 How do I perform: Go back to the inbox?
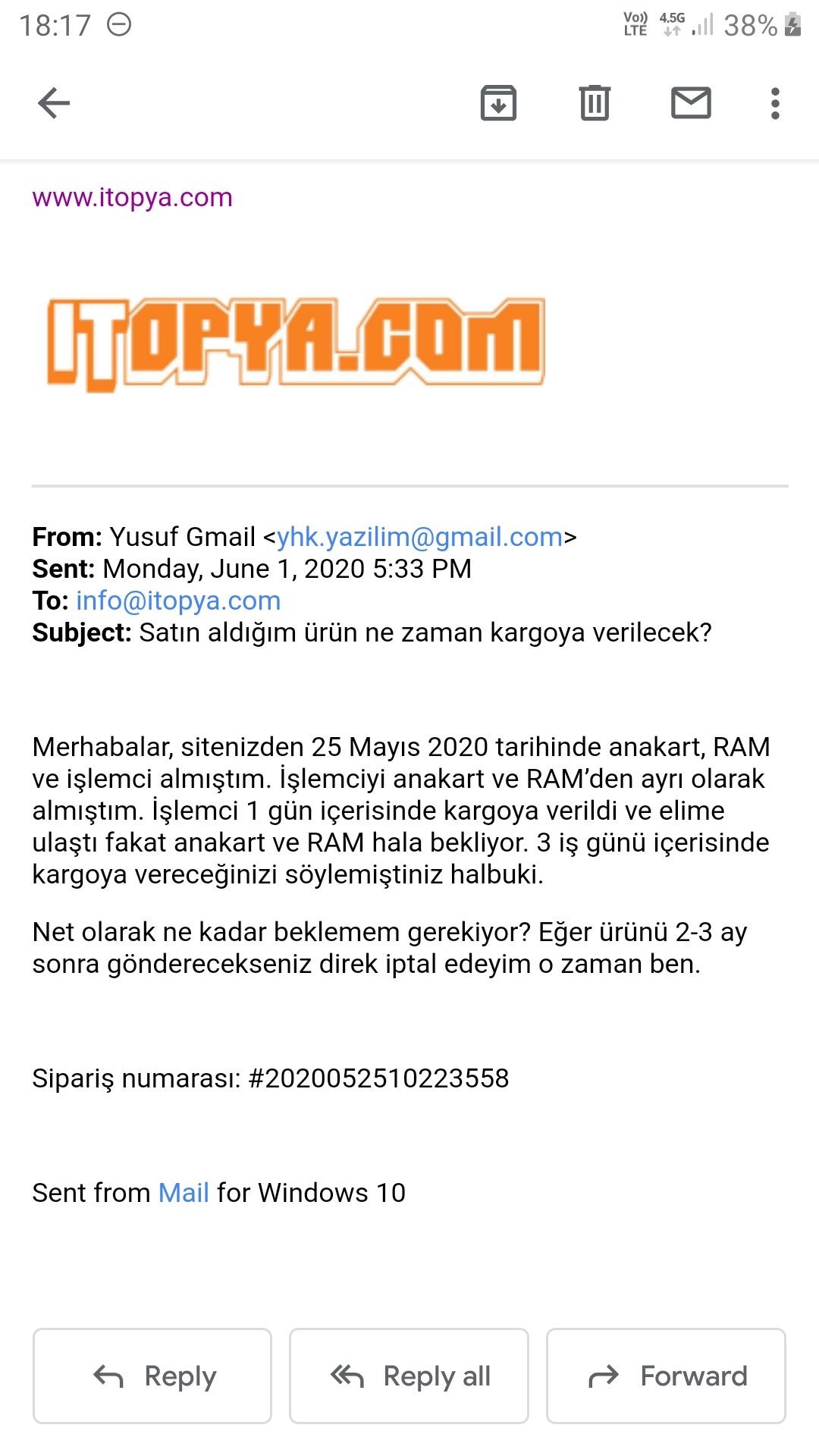click(54, 103)
